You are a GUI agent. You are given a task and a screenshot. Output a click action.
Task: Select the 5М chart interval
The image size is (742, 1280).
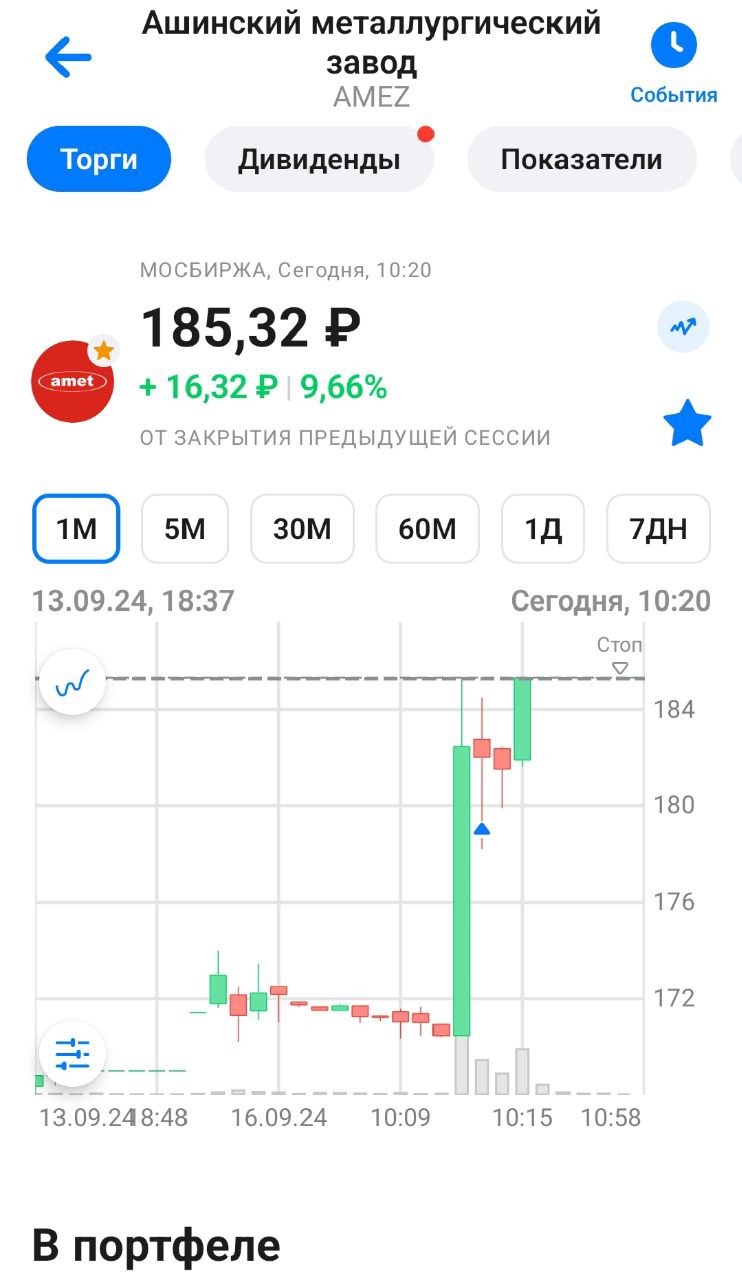185,529
